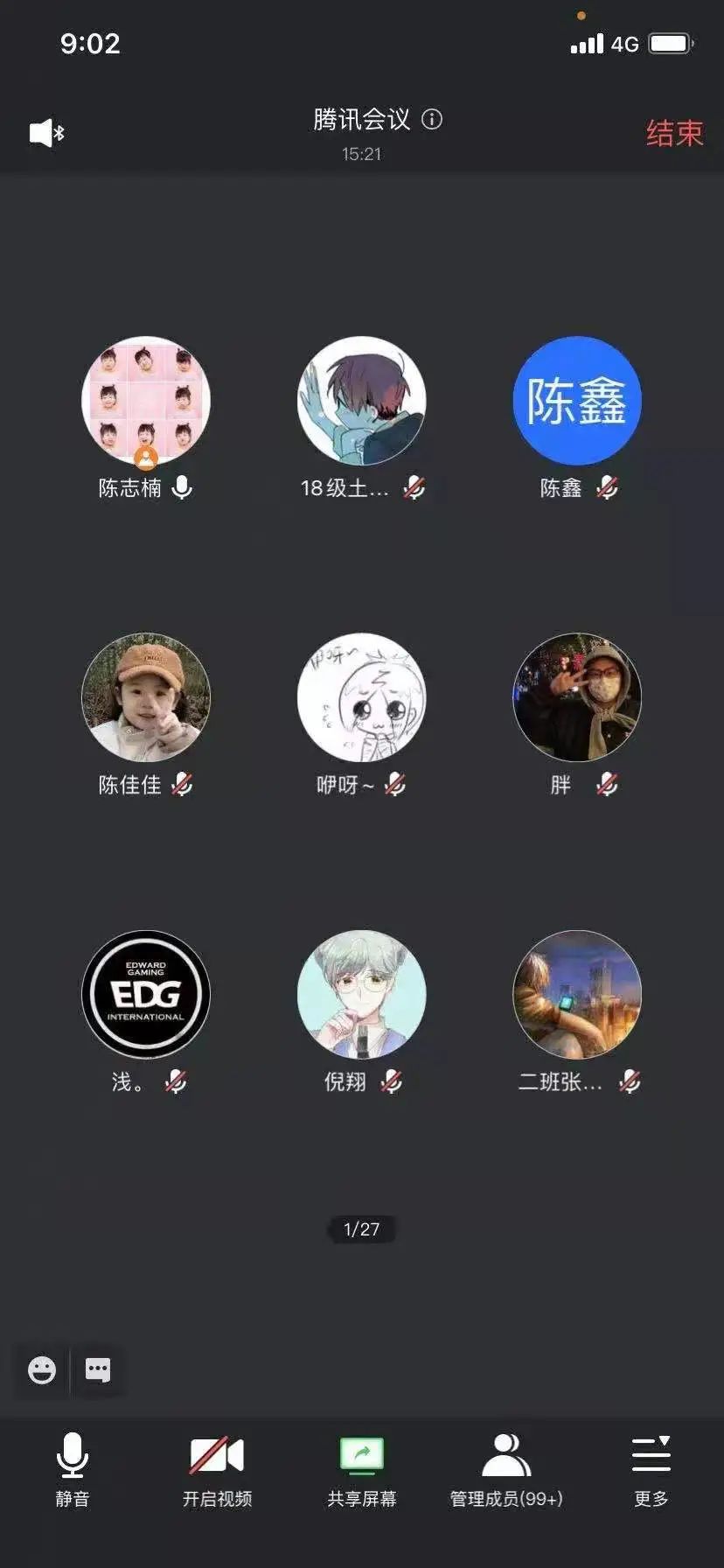The image size is (724, 1568).
Task: Tap 结束 to end the meeting
Action: pos(673,133)
